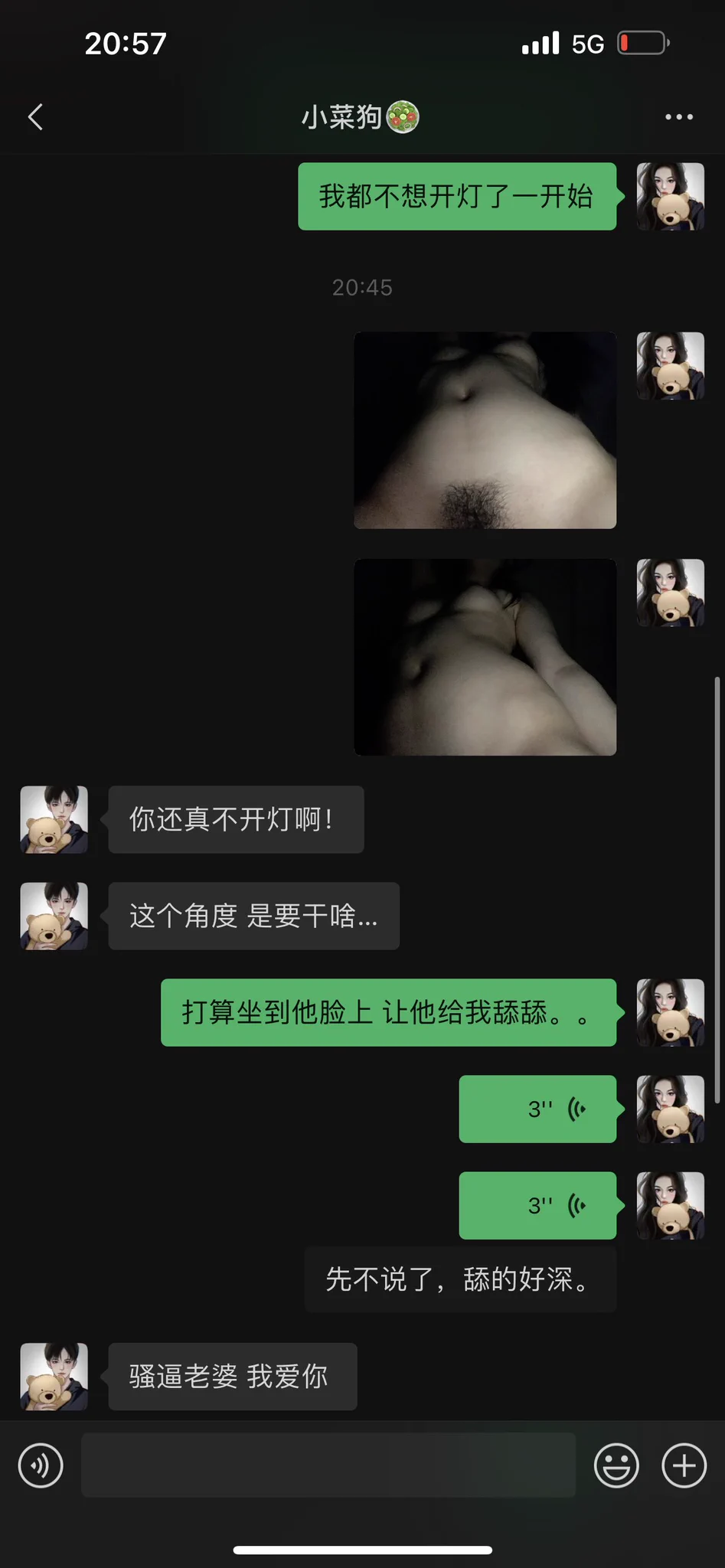Play the second 3-second voice message
The width and height of the screenshot is (725, 1568).
[537, 1205]
